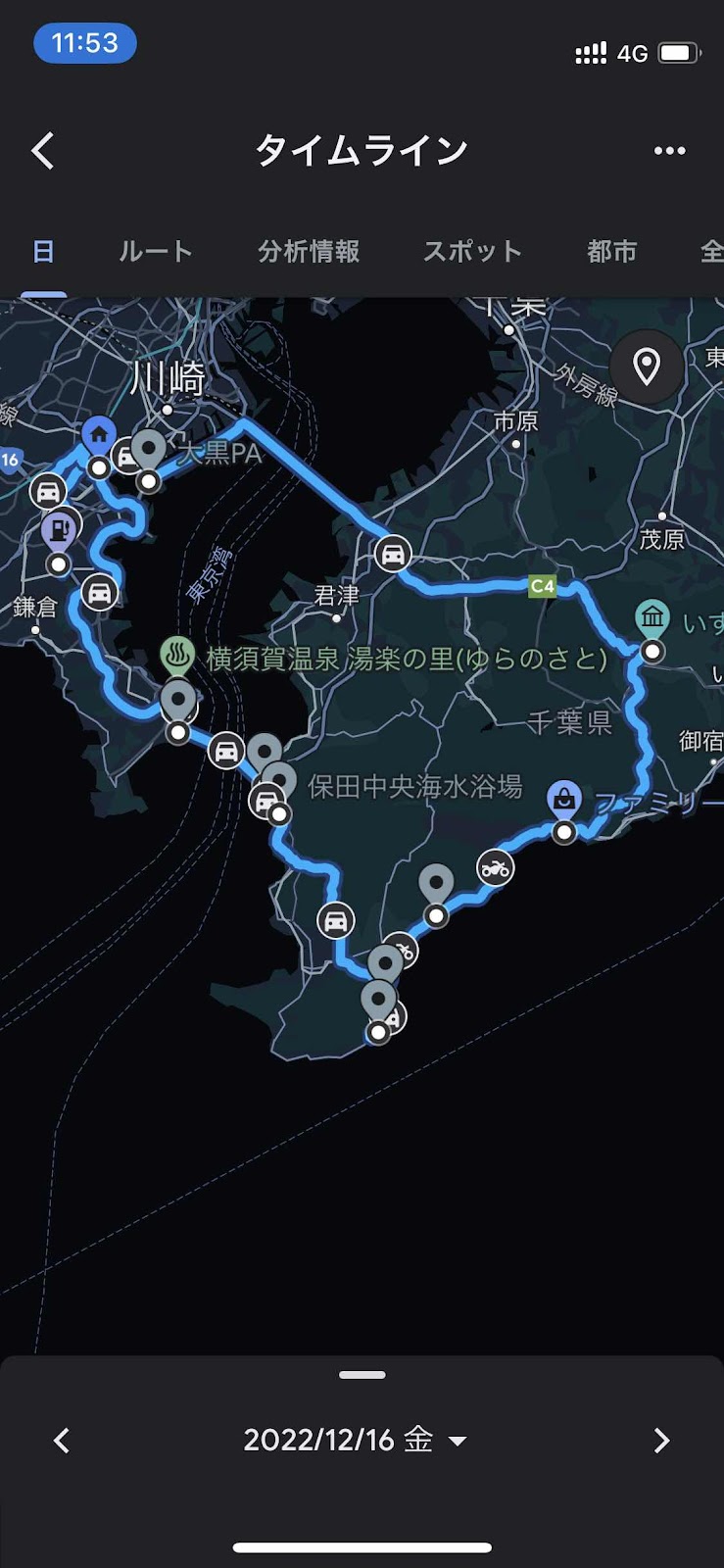Go to the previous day
The height and width of the screenshot is (1568, 724).
pos(62,1441)
